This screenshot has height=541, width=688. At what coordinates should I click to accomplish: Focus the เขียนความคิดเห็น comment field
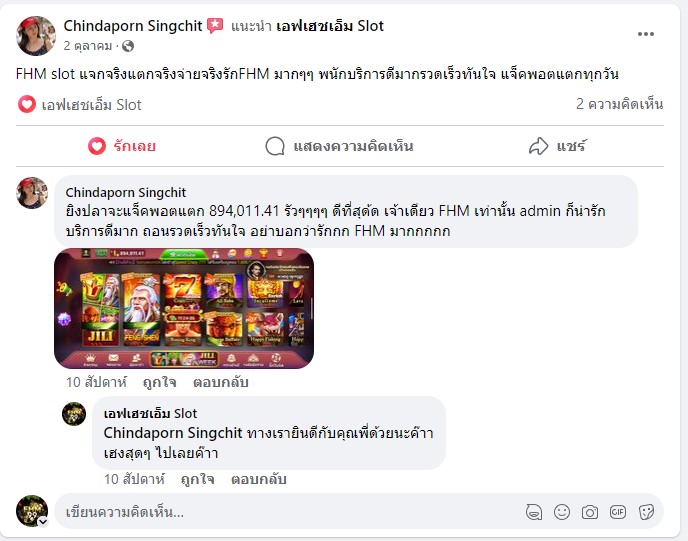(x=280, y=512)
